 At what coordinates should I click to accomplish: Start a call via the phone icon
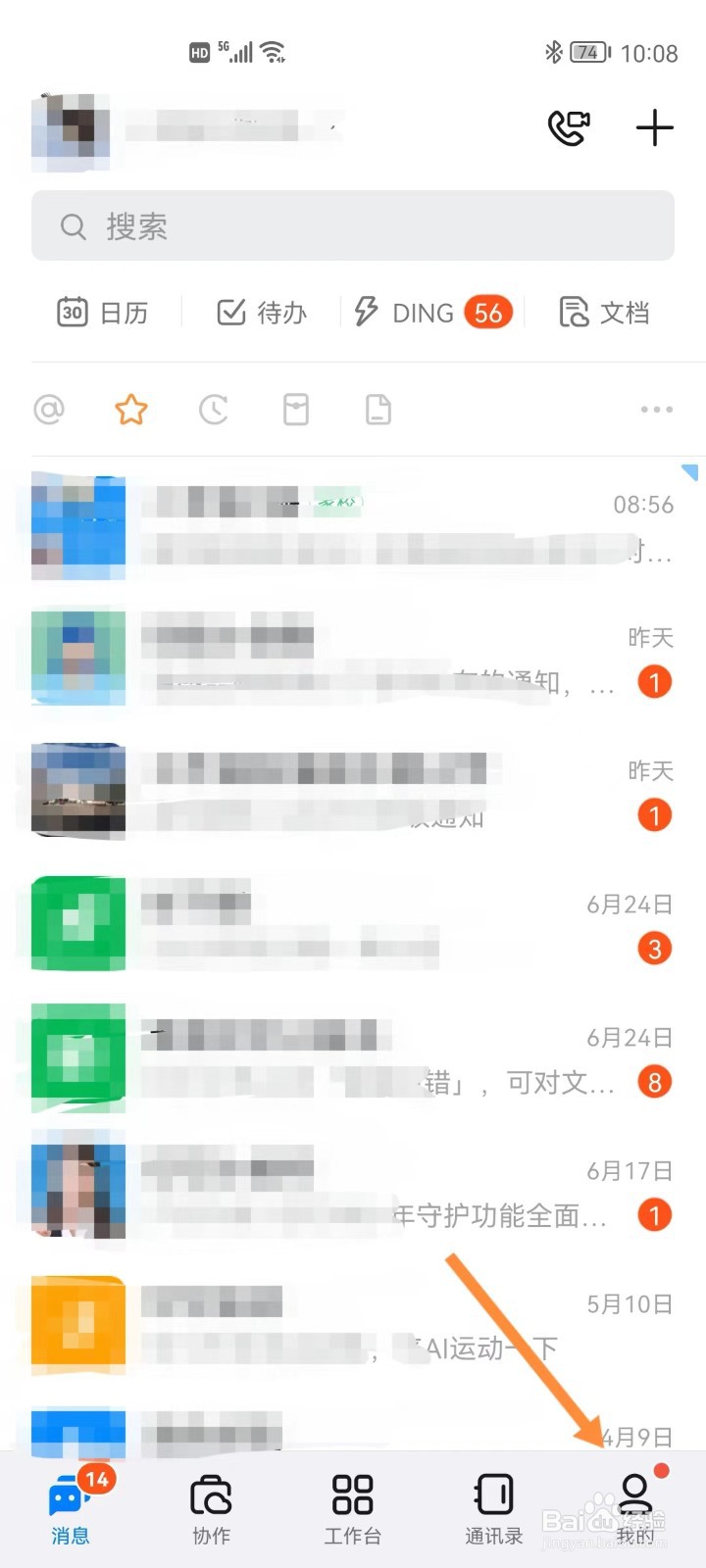[x=567, y=128]
